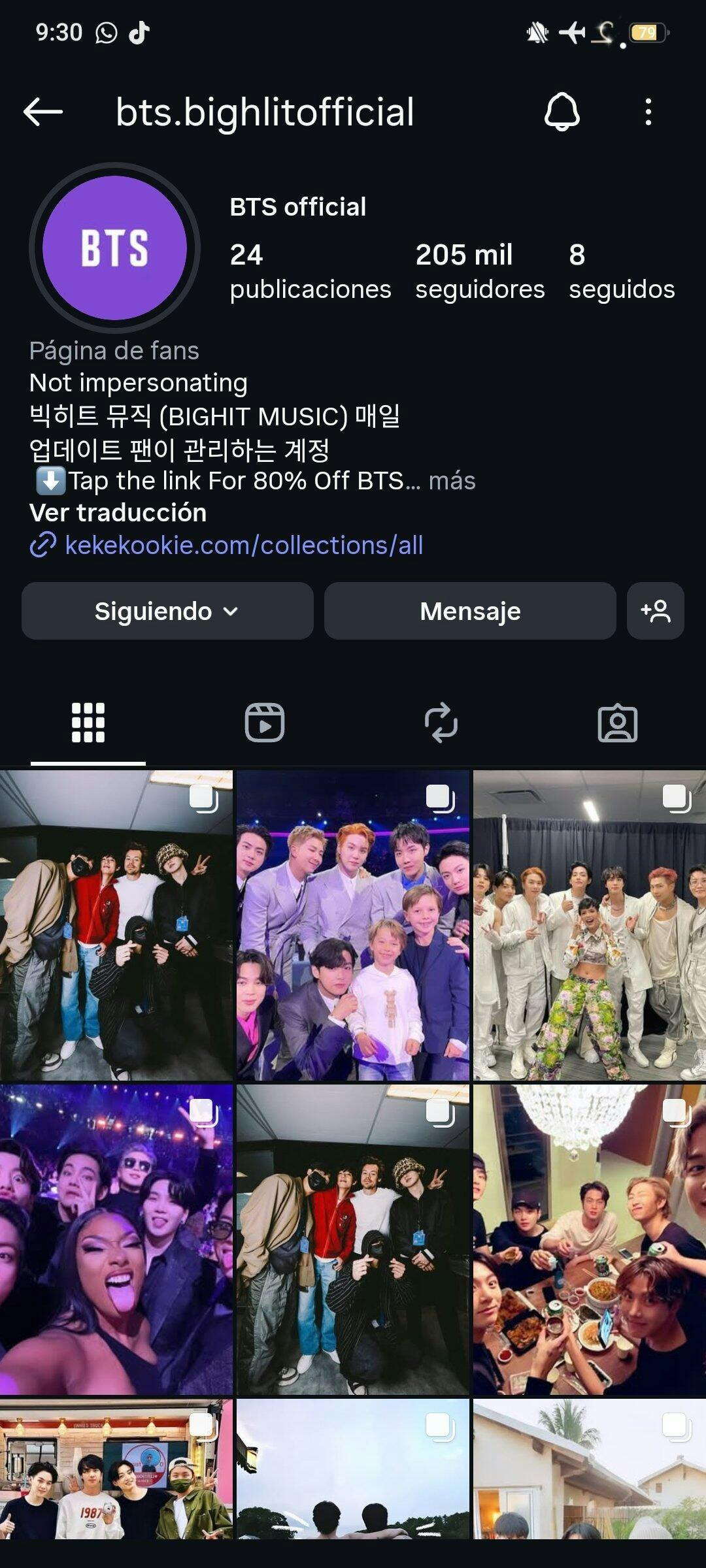Viewport: 706px width, 1568px height.
Task: Switch to the Reels tab
Action: pos(265,723)
